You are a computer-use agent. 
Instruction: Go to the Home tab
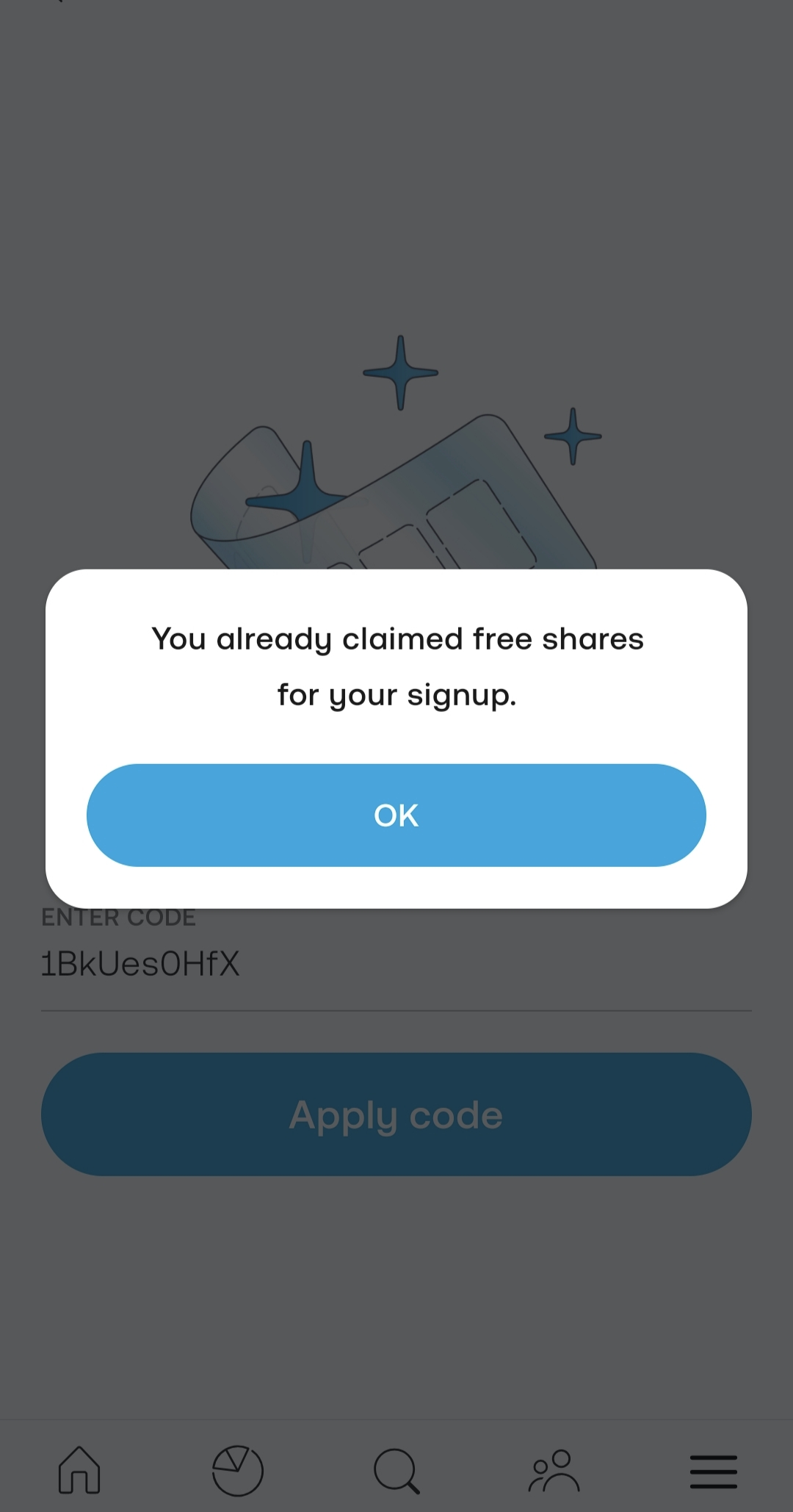(x=79, y=1470)
